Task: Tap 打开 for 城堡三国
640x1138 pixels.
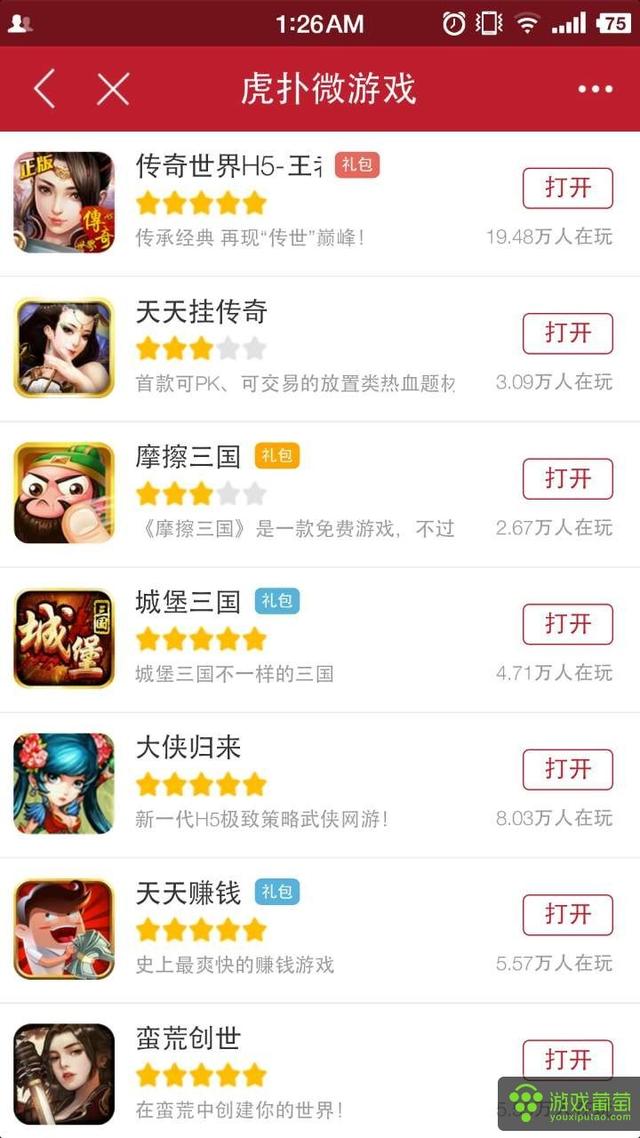Action: click(567, 624)
